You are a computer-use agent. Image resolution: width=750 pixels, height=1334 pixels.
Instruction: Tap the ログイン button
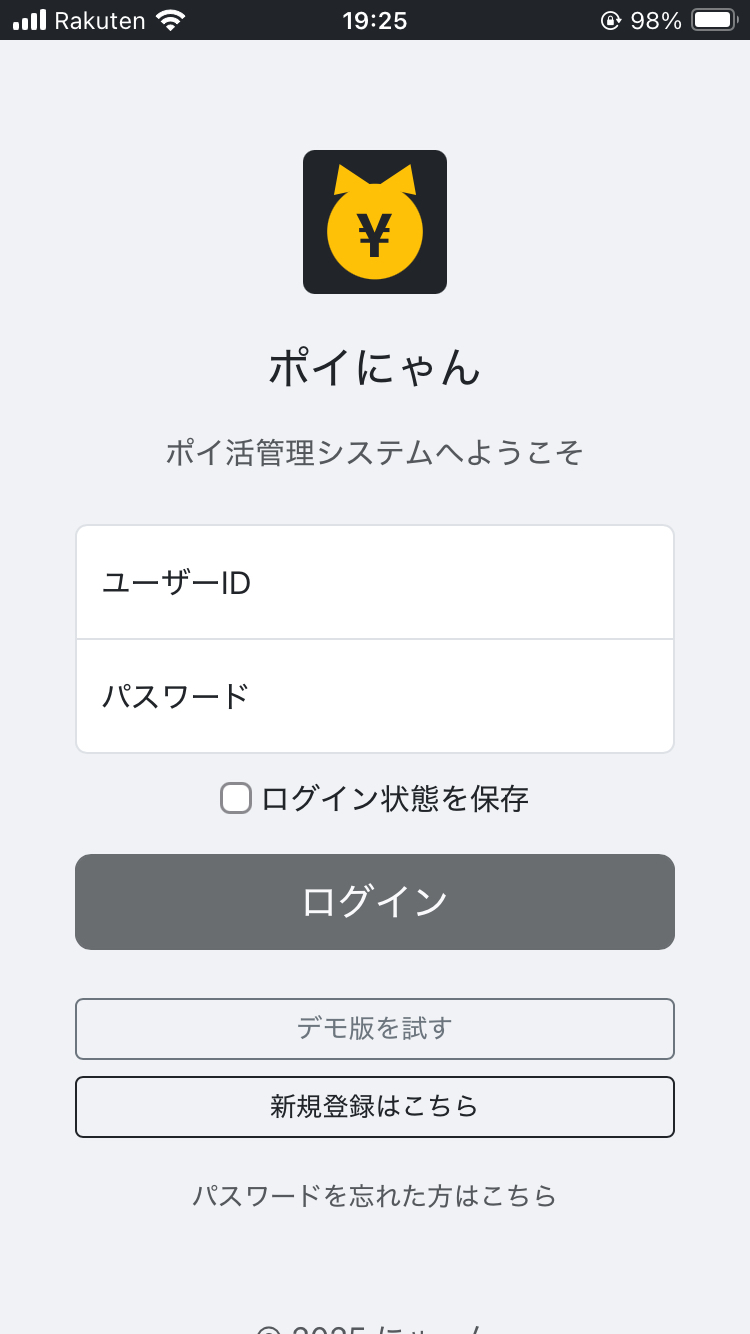coord(374,901)
